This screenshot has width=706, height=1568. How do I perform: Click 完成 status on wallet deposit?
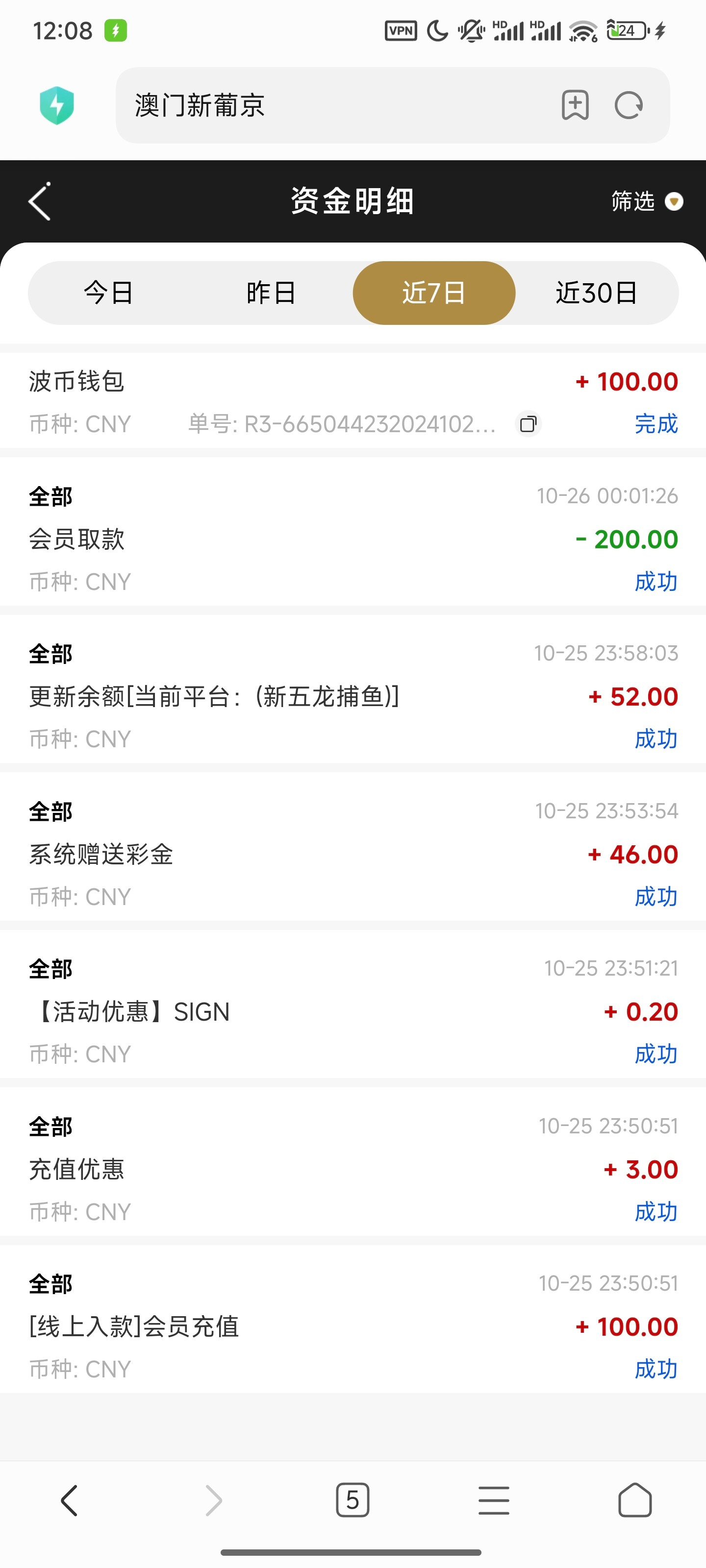pyautogui.click(x=656, y=424)
